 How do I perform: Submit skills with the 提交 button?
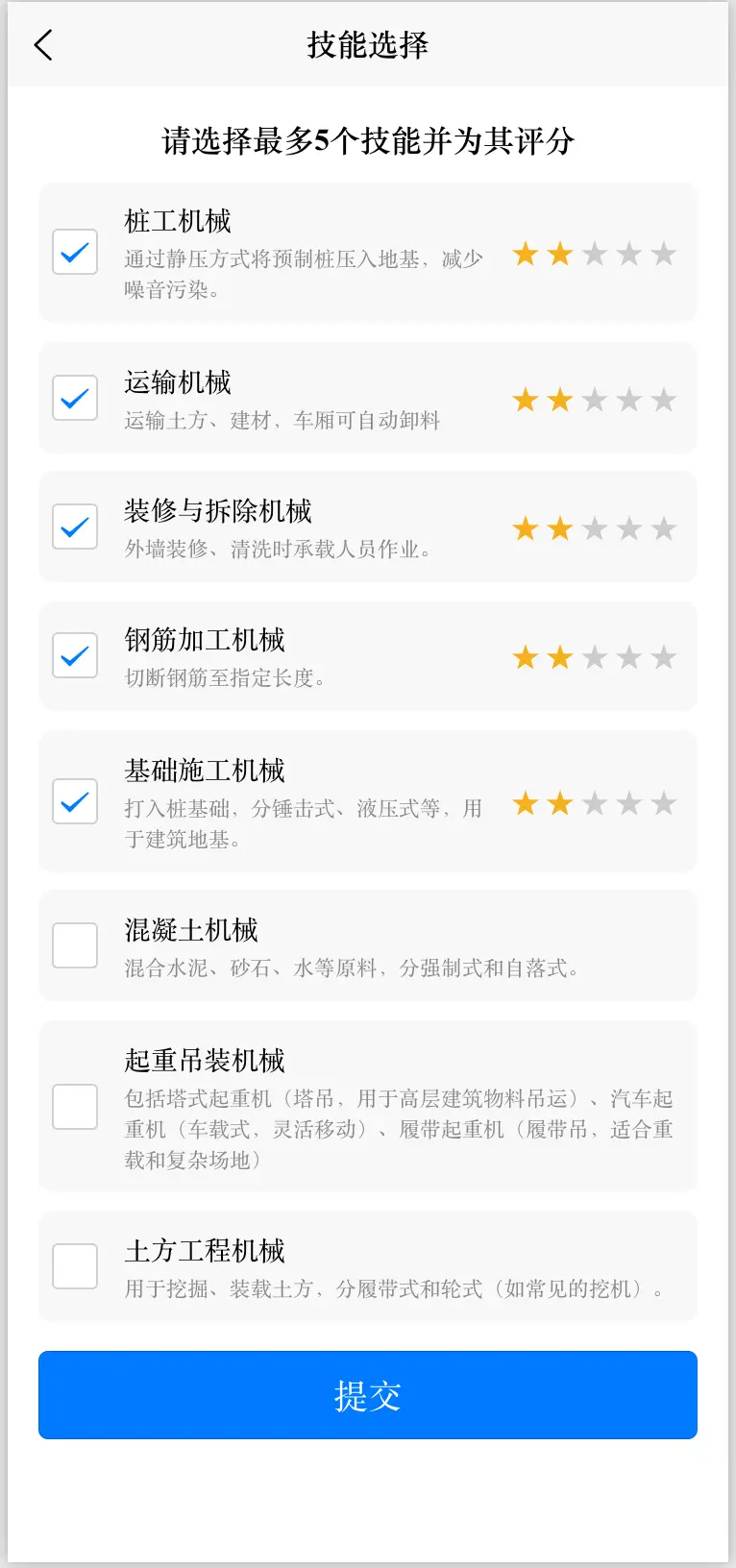(x=368, y=1395)
